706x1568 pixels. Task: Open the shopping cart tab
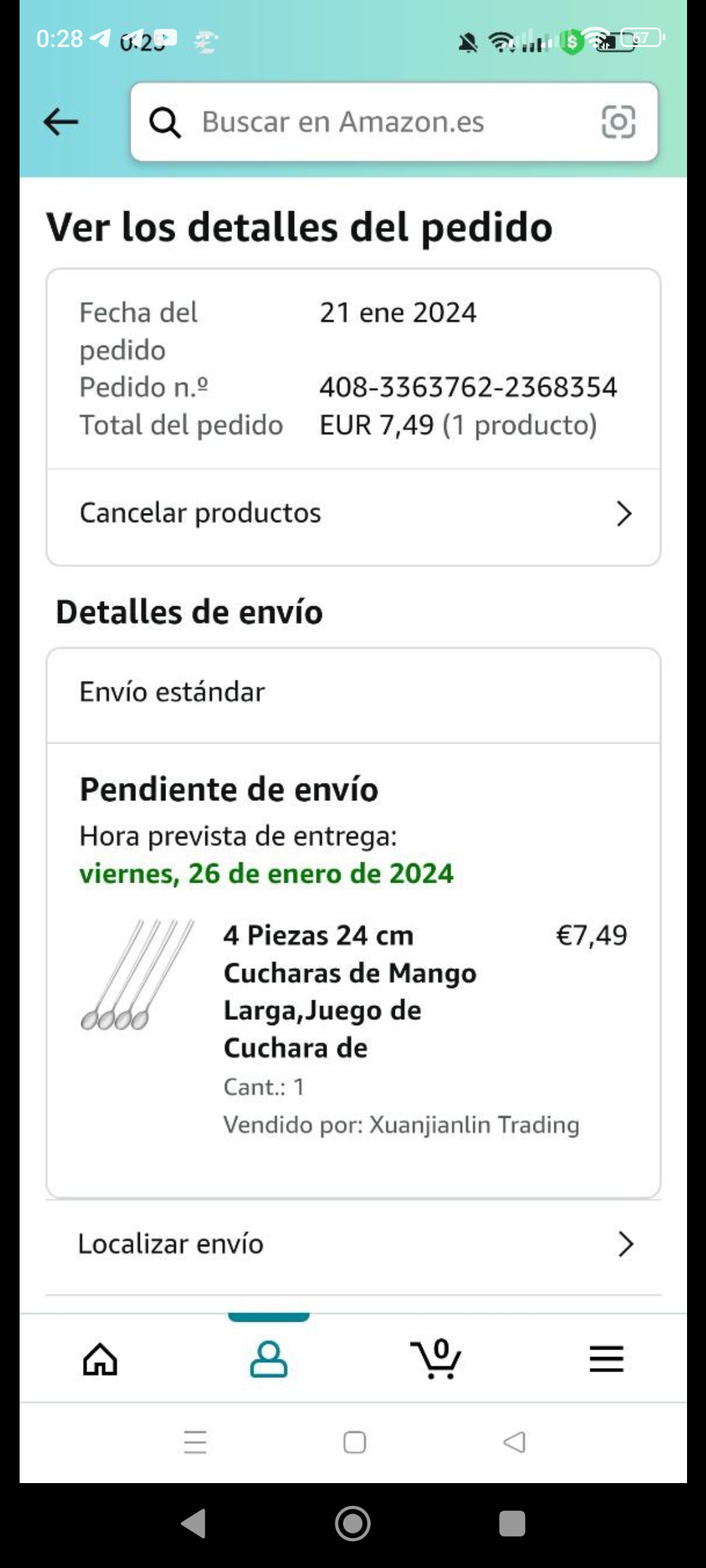pyautogui.click(x=437, y=1359)
